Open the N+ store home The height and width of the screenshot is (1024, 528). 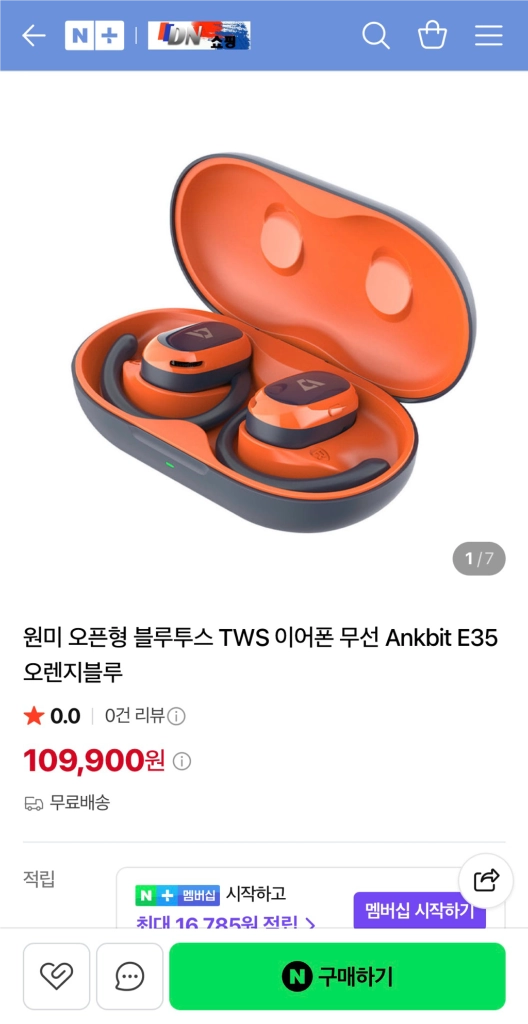[94, 36]
